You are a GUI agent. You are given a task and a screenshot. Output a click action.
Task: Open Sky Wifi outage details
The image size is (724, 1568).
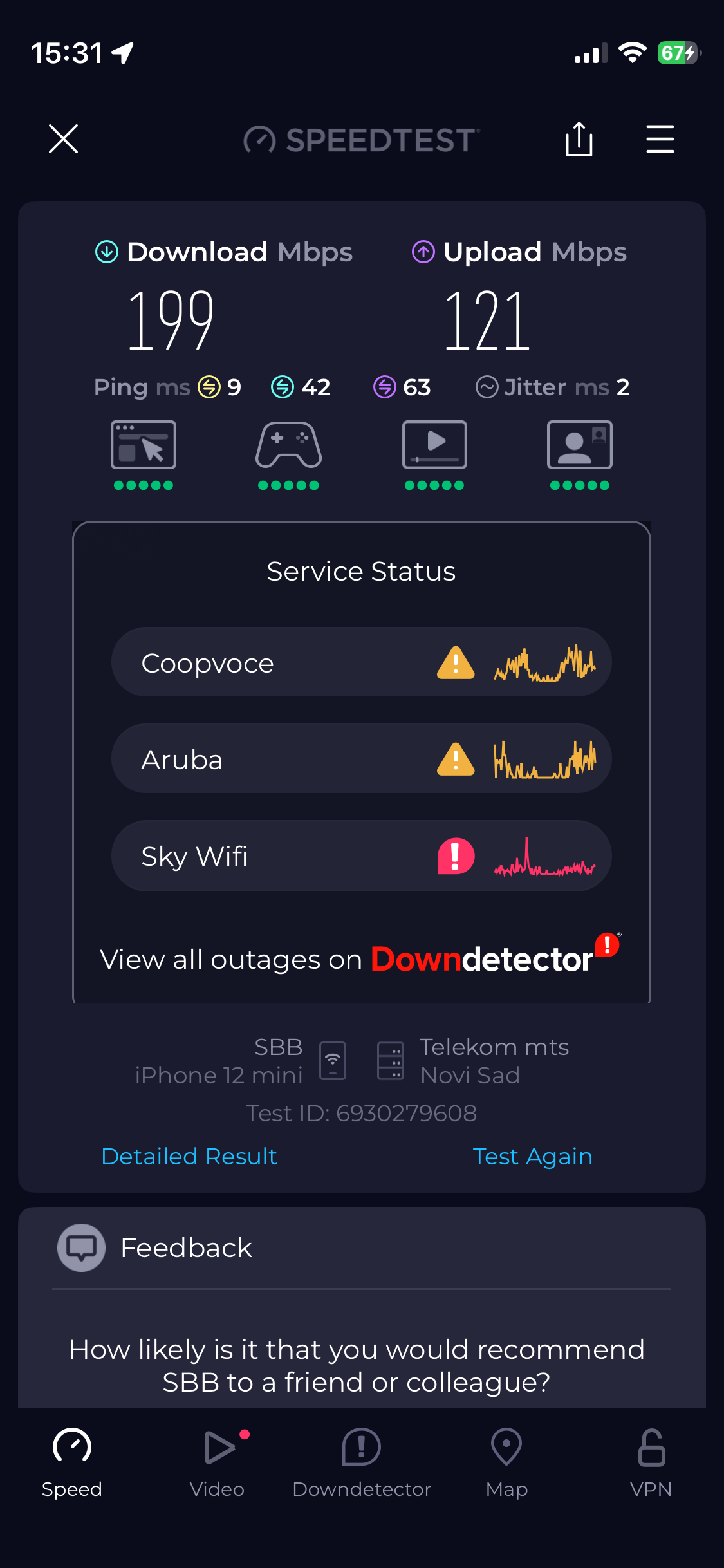coord(361,855)
